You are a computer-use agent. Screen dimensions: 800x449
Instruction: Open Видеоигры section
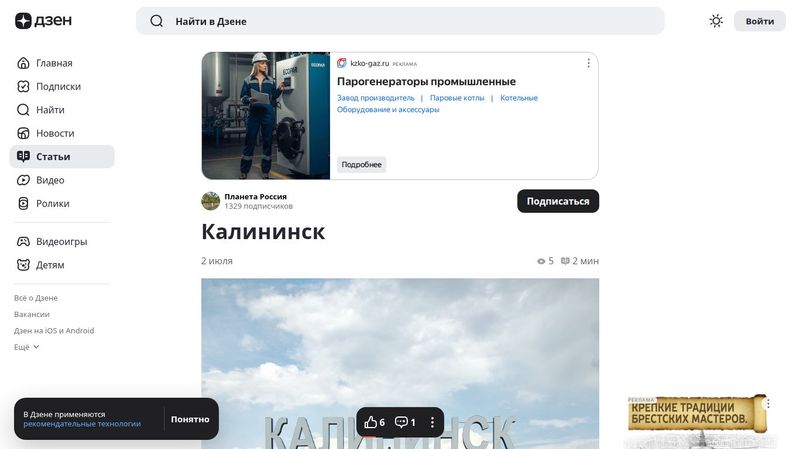point(61,242)
